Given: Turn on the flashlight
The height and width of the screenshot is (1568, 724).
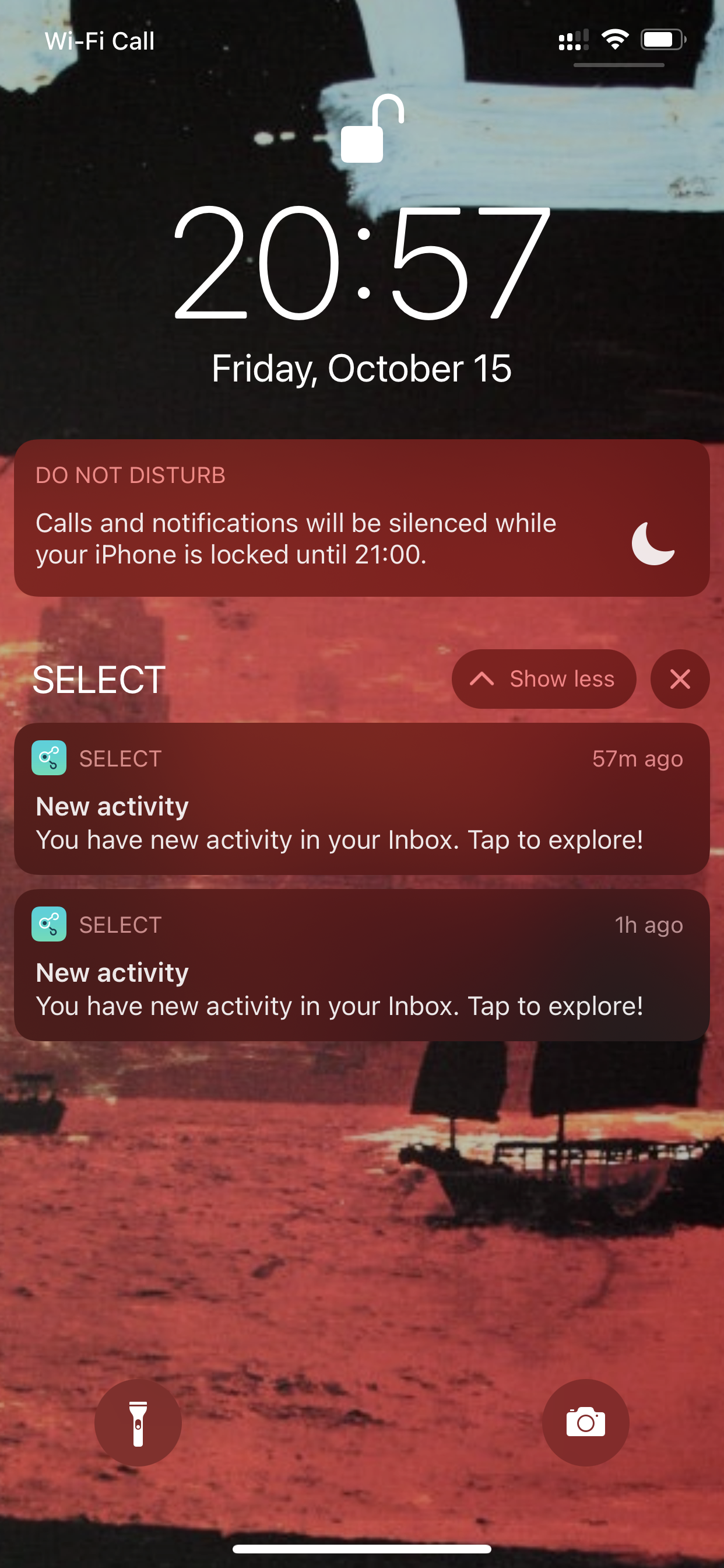Looking at the screenshot, I should pos(138,1423).
